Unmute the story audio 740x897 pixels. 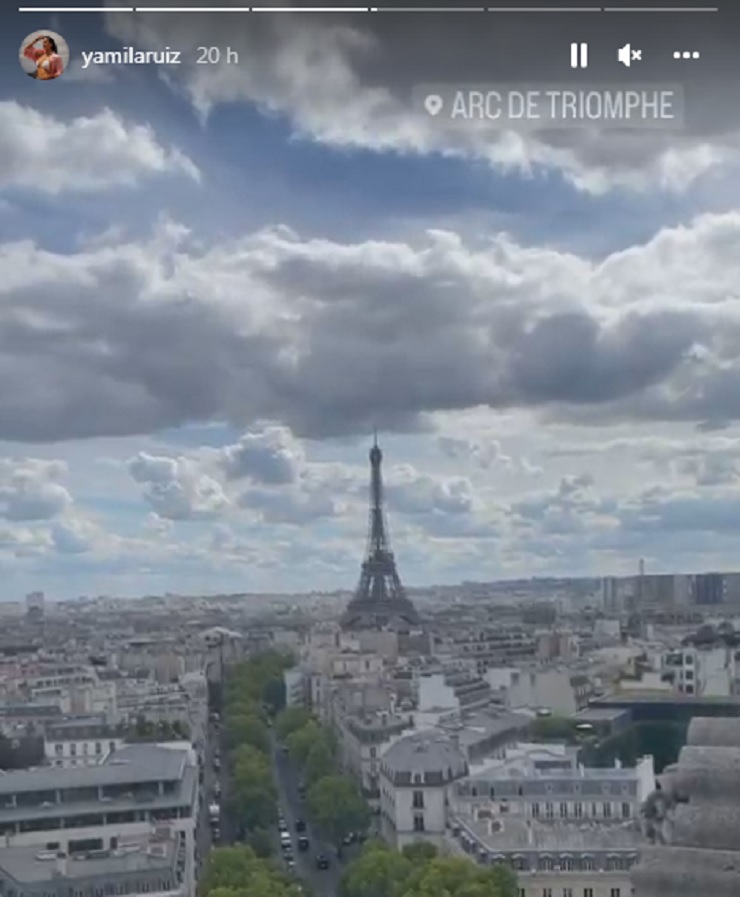629,56
